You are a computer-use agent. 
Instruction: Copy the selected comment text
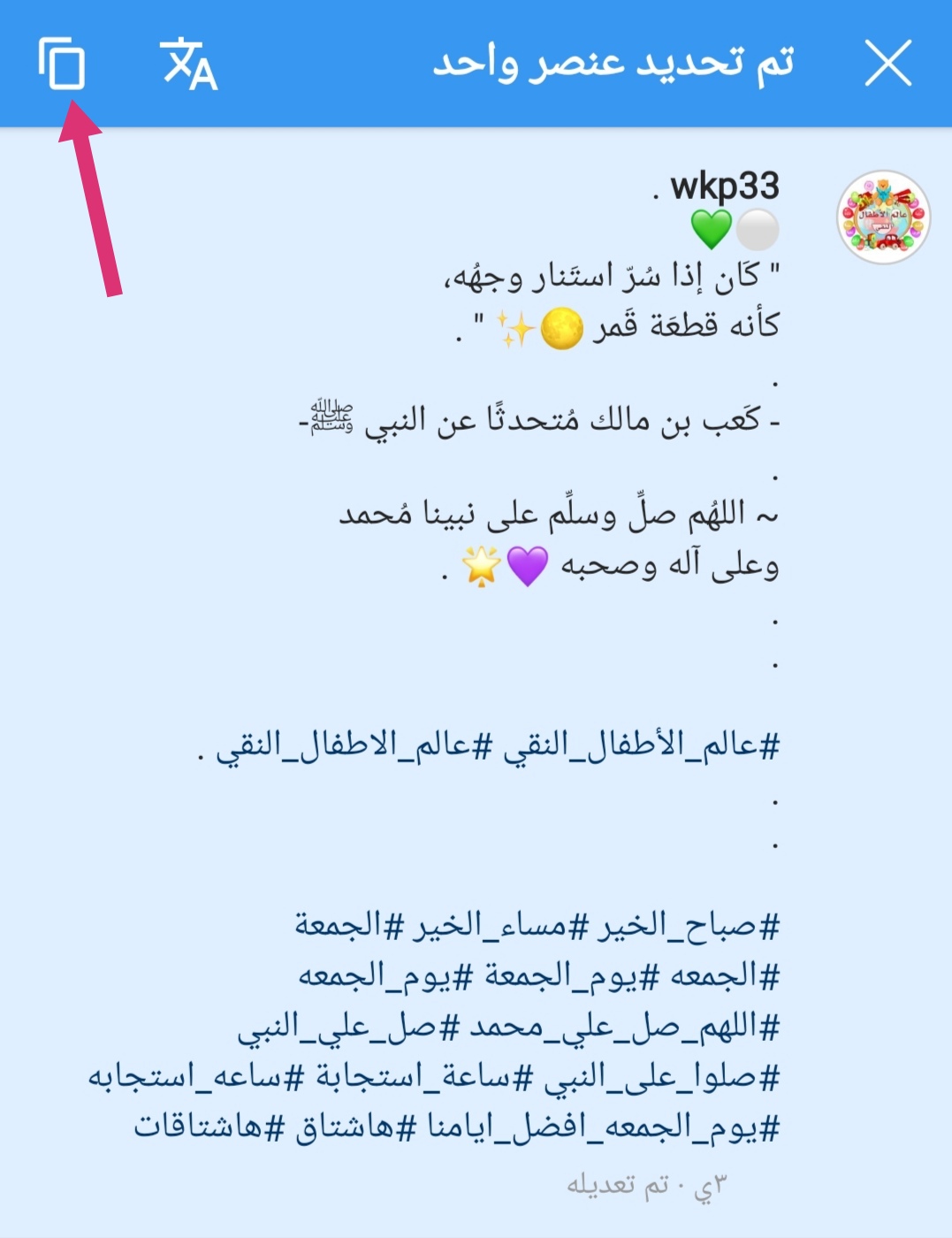click(x=62, y=64)
